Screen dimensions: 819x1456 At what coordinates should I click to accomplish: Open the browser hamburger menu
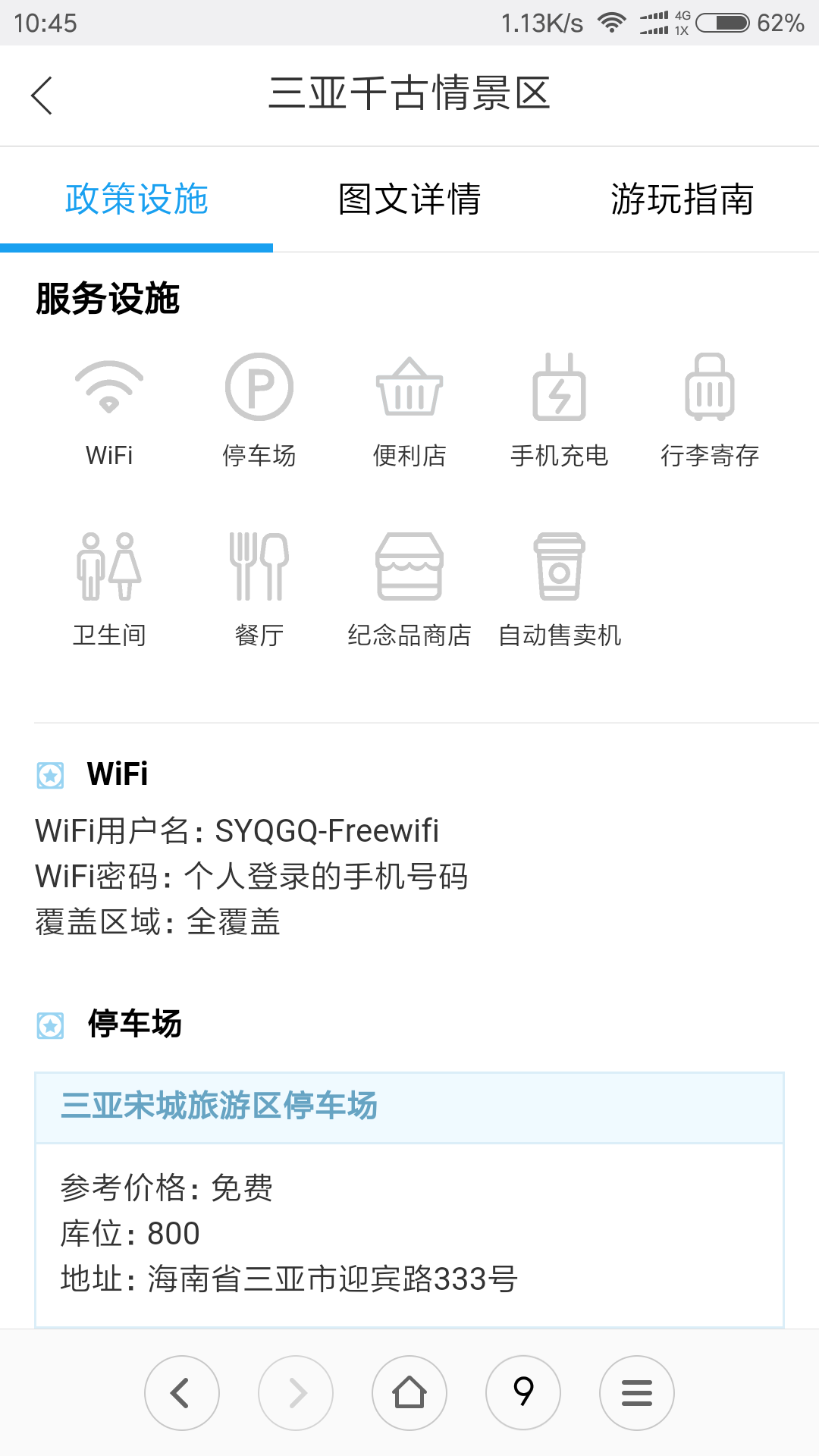[637, 1393]
